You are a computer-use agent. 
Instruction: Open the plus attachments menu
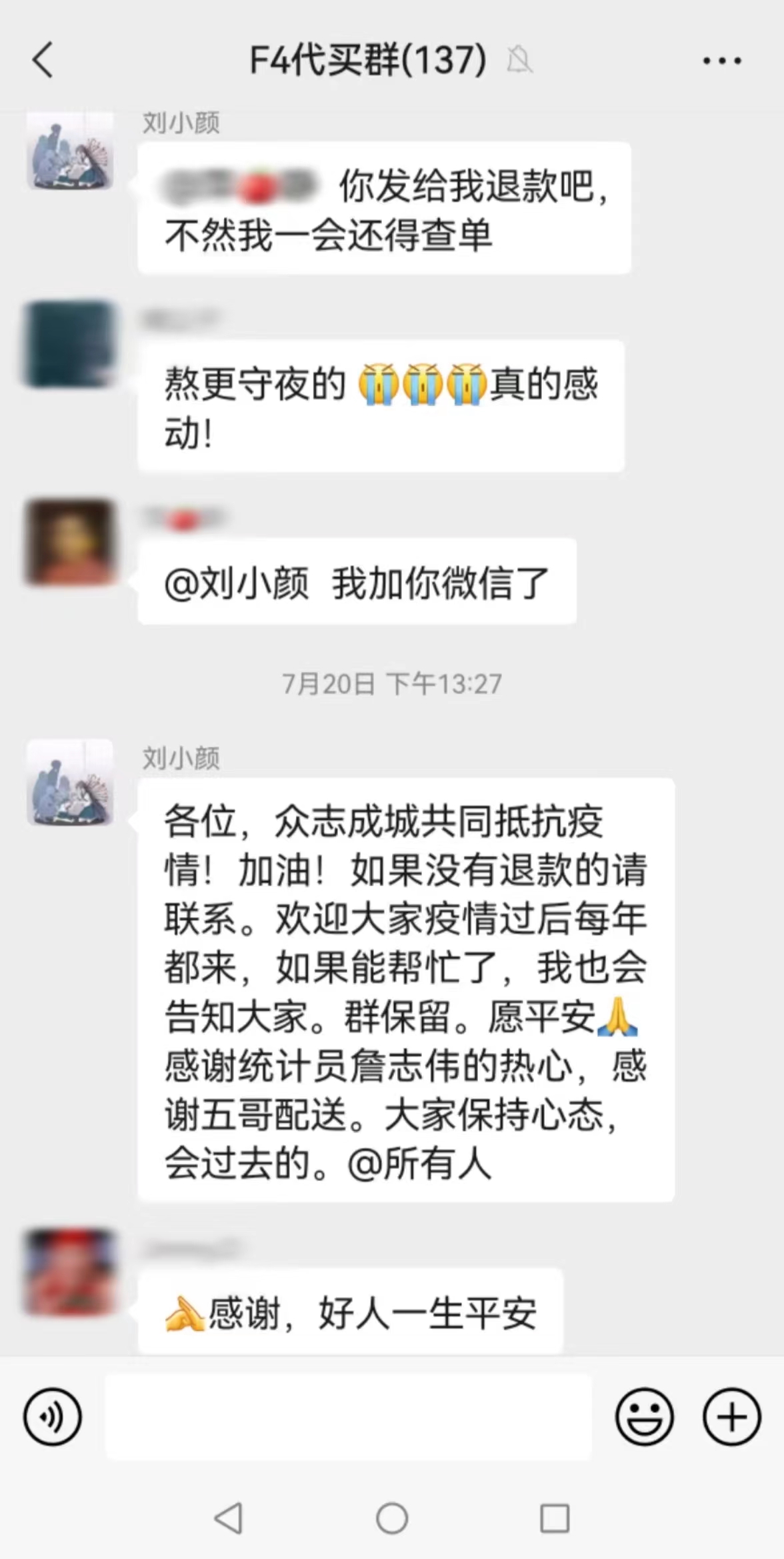(731, 1416)
